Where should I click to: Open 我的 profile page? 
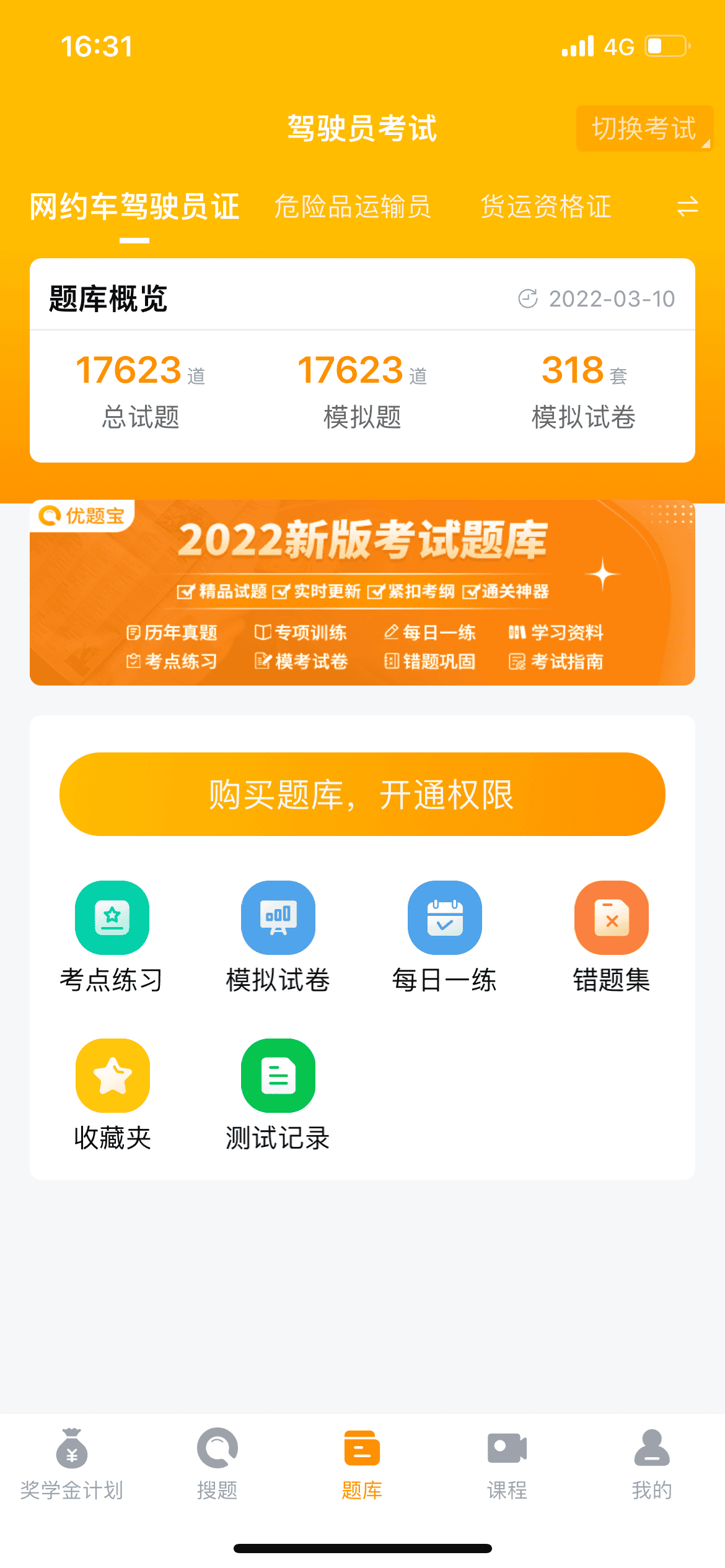tap(652, 1468)
